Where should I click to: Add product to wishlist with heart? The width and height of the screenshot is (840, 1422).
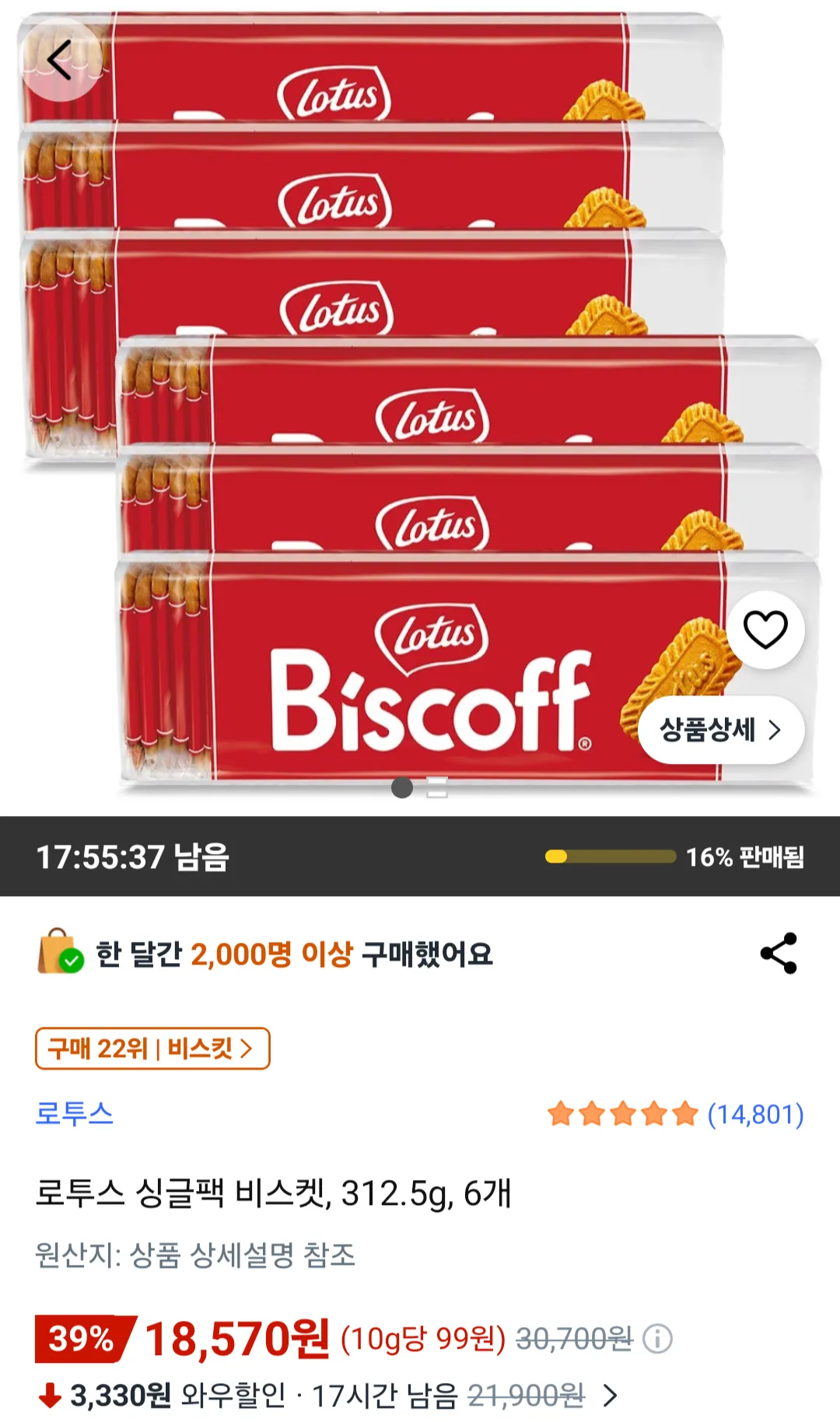[x=765, y=629]
